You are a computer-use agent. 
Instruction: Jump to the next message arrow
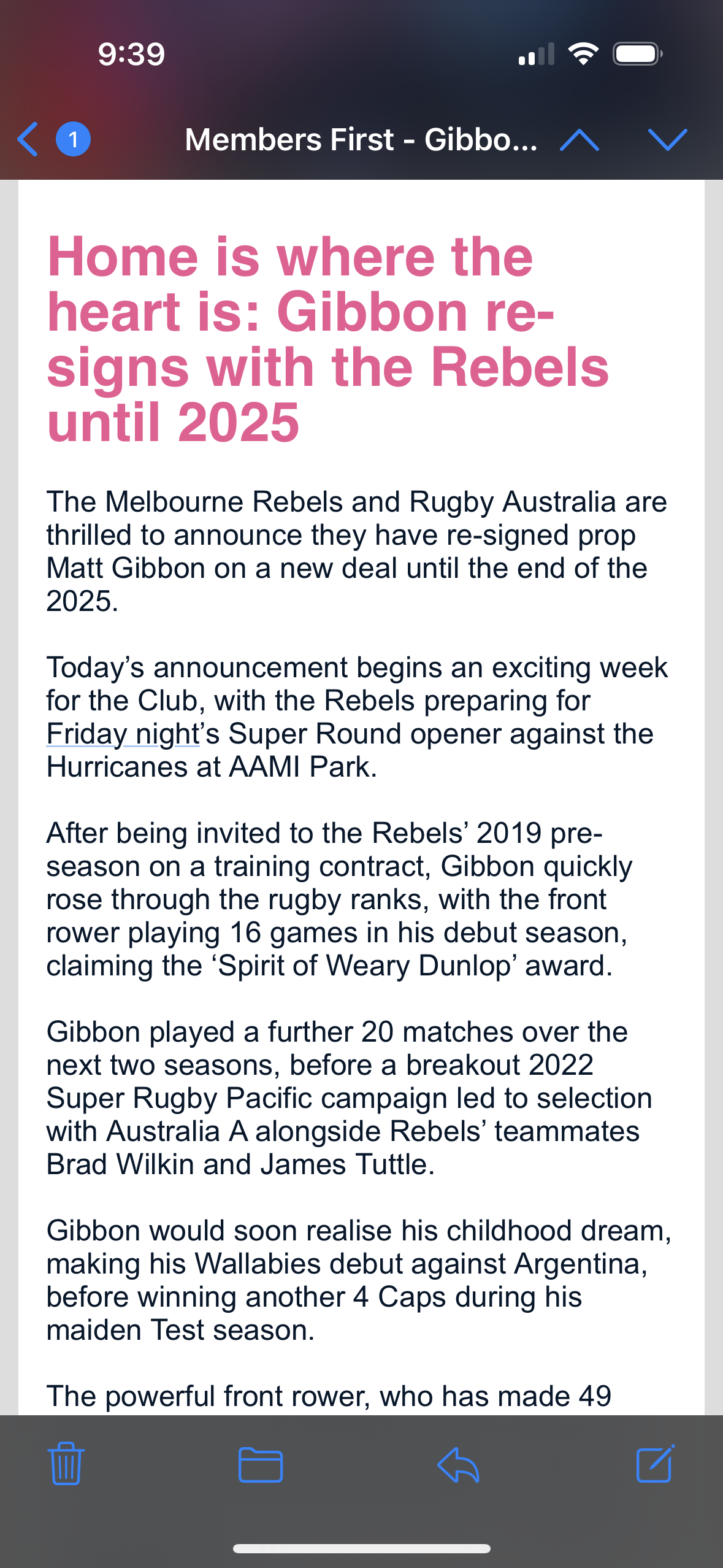(x=667, y=140)
